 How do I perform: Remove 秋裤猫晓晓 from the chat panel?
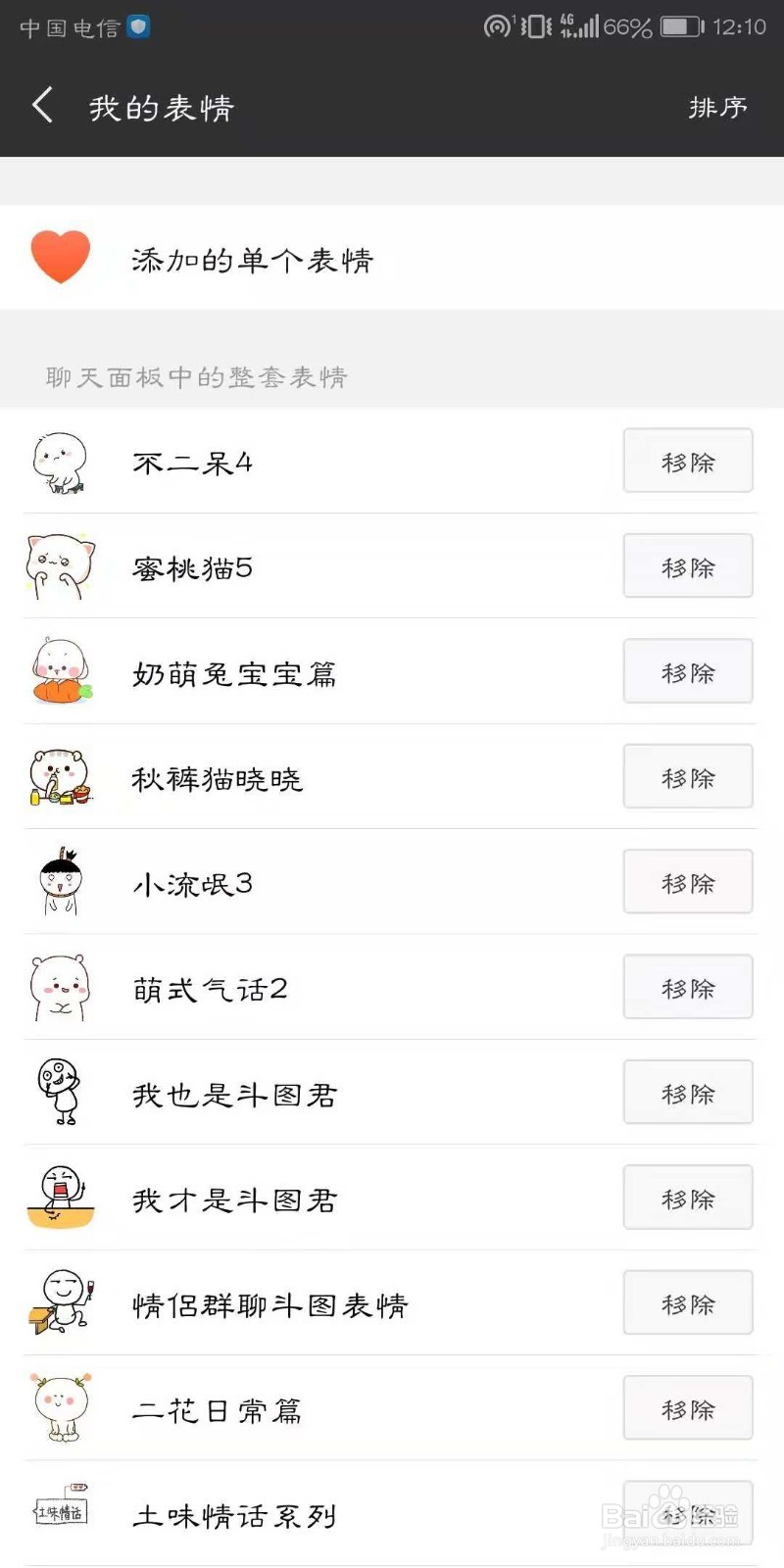pos(688,777)
